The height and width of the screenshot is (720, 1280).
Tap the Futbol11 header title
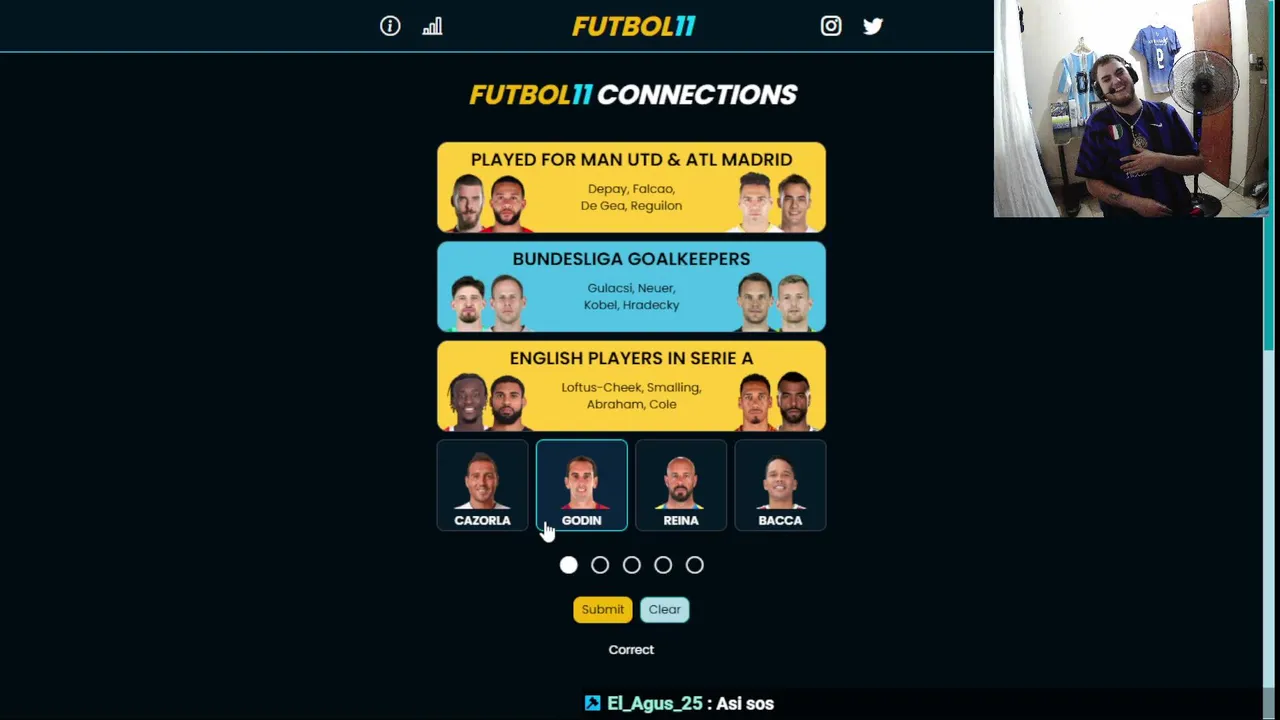(633, 26)
